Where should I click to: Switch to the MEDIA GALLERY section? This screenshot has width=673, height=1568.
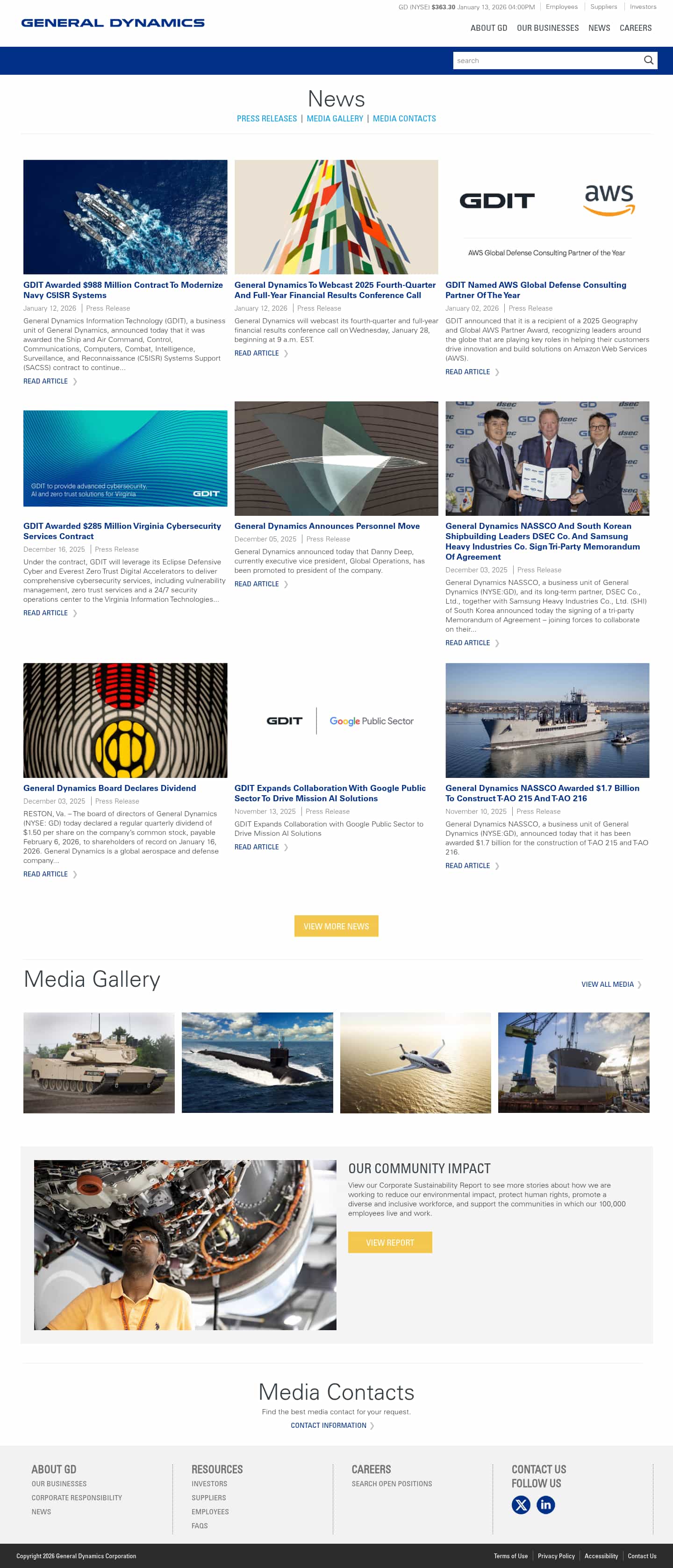335,119
